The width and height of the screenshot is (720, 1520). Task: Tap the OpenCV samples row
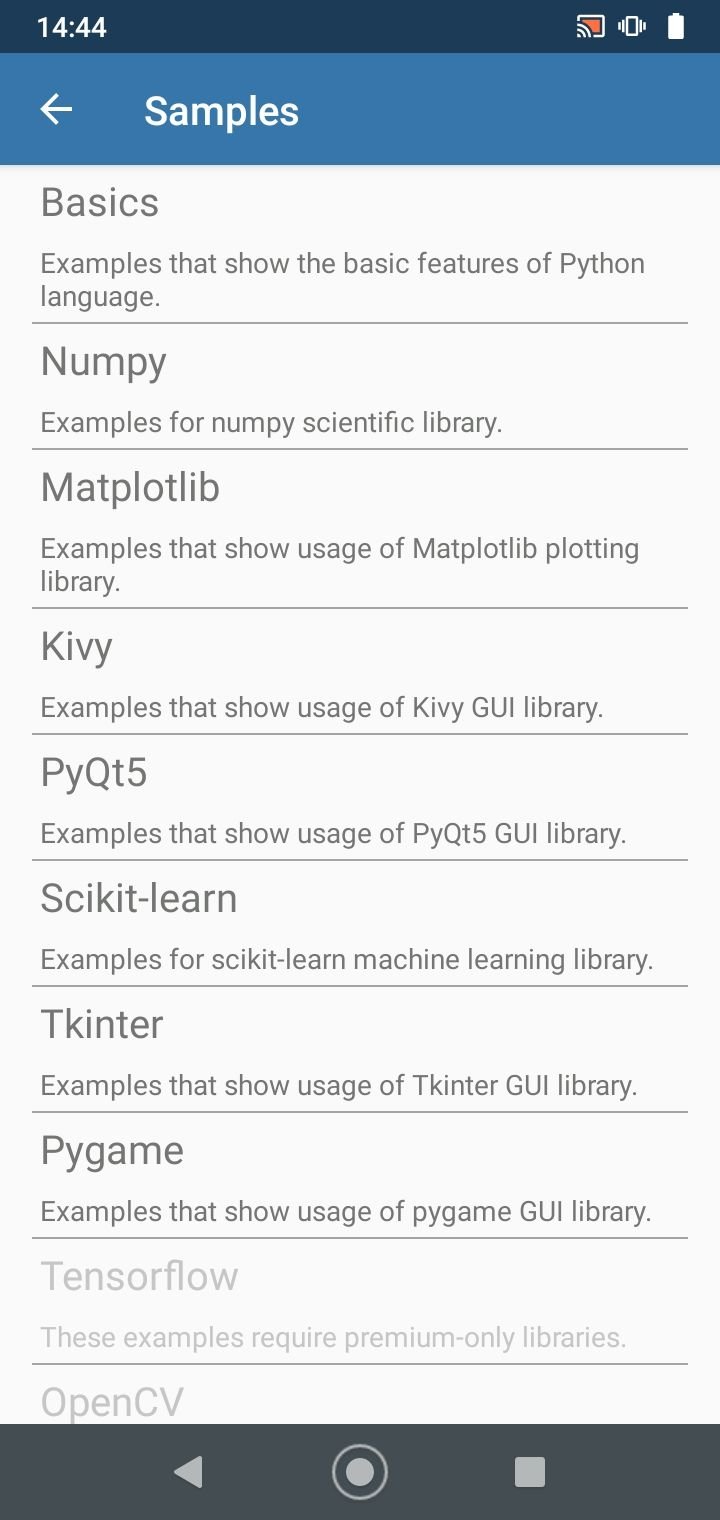coord(360,1395)
